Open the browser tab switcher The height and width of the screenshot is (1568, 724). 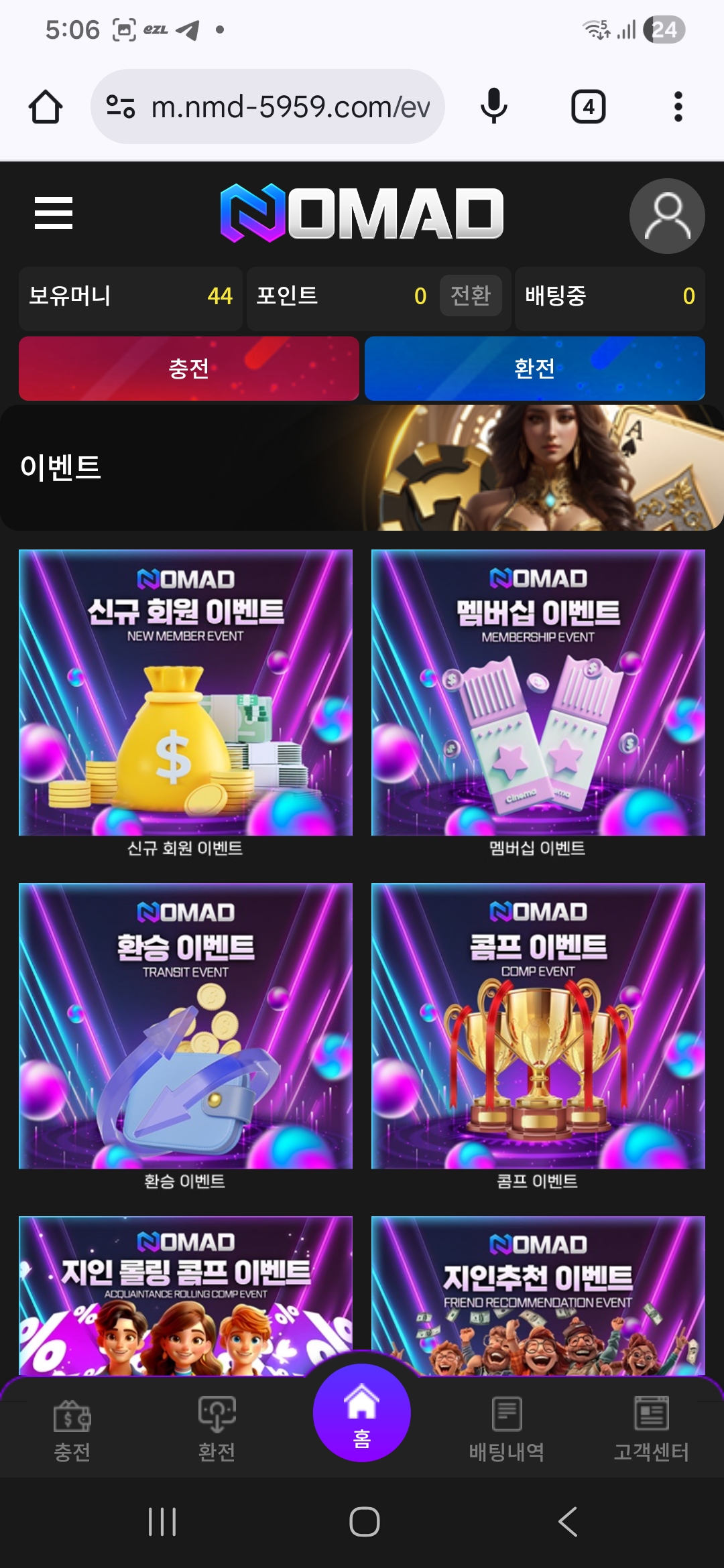coord(588,107)
